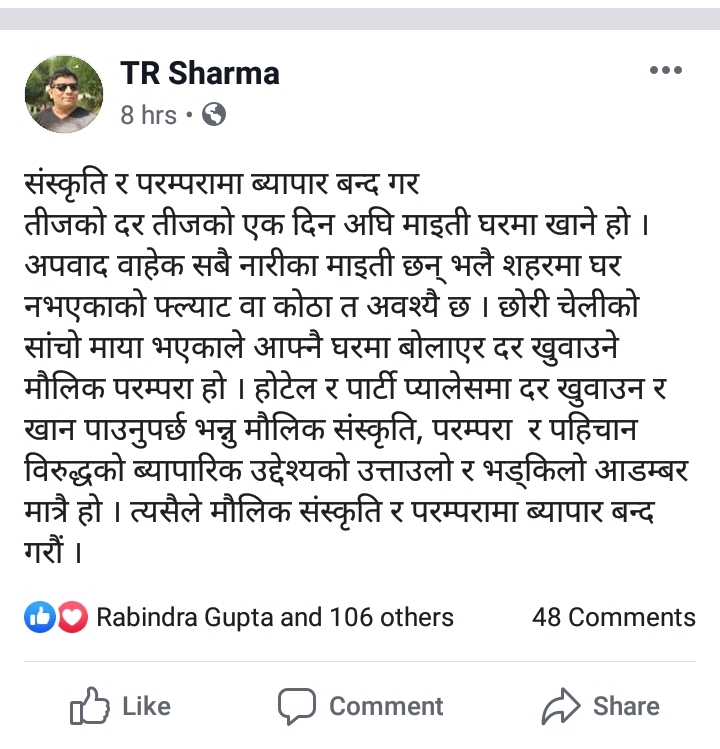
Task: Visit TR Sharma's profile by name
Action: [x=200, y=73]
